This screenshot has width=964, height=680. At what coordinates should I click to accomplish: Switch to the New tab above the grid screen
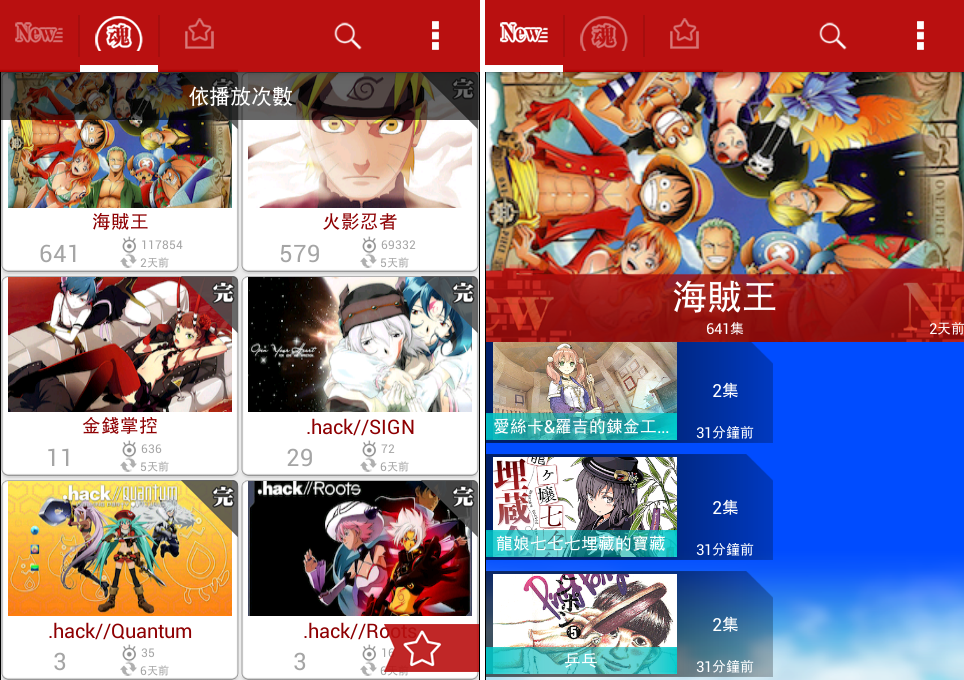click(39, 36)
